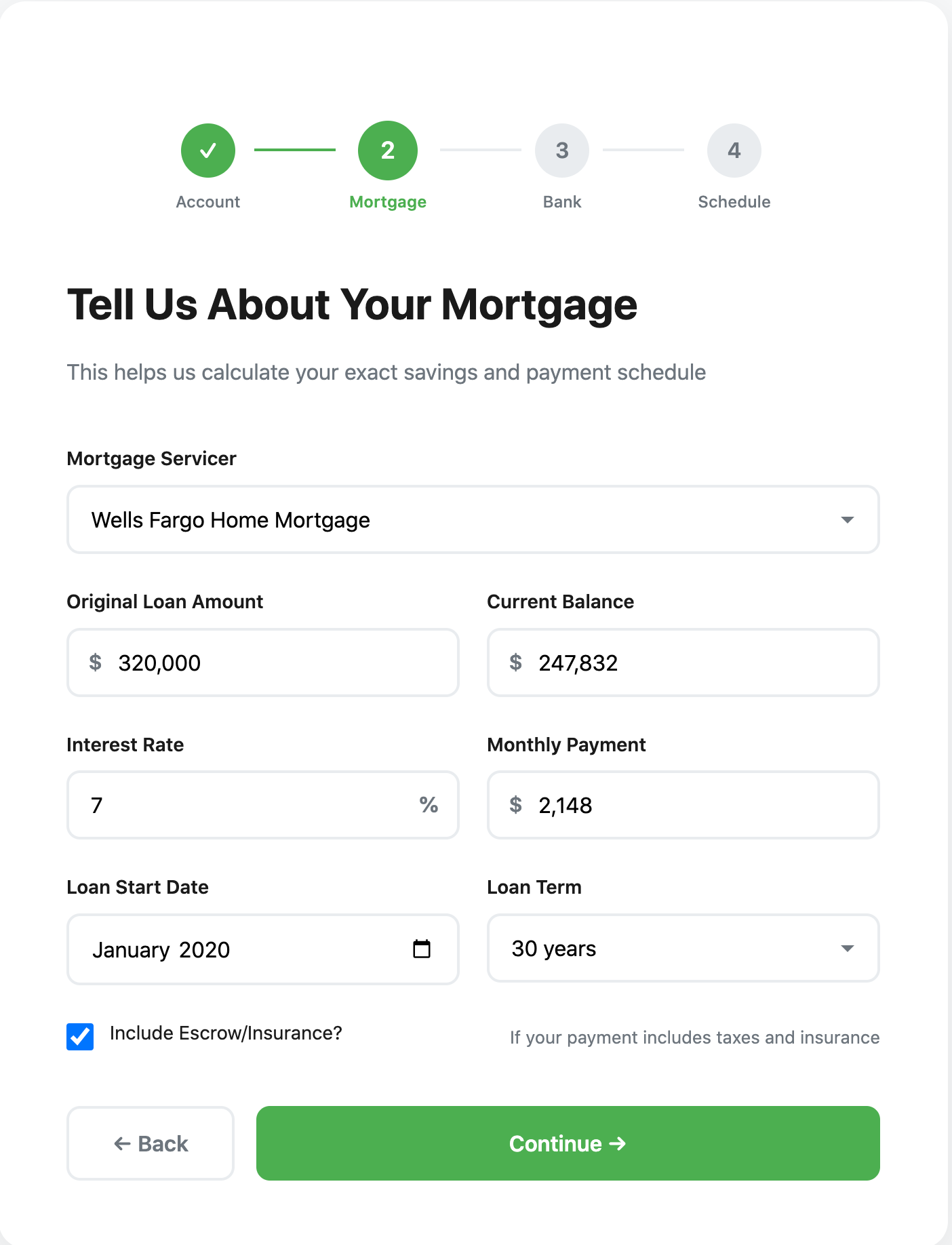Return to the Account step indicator

point(208,151)
